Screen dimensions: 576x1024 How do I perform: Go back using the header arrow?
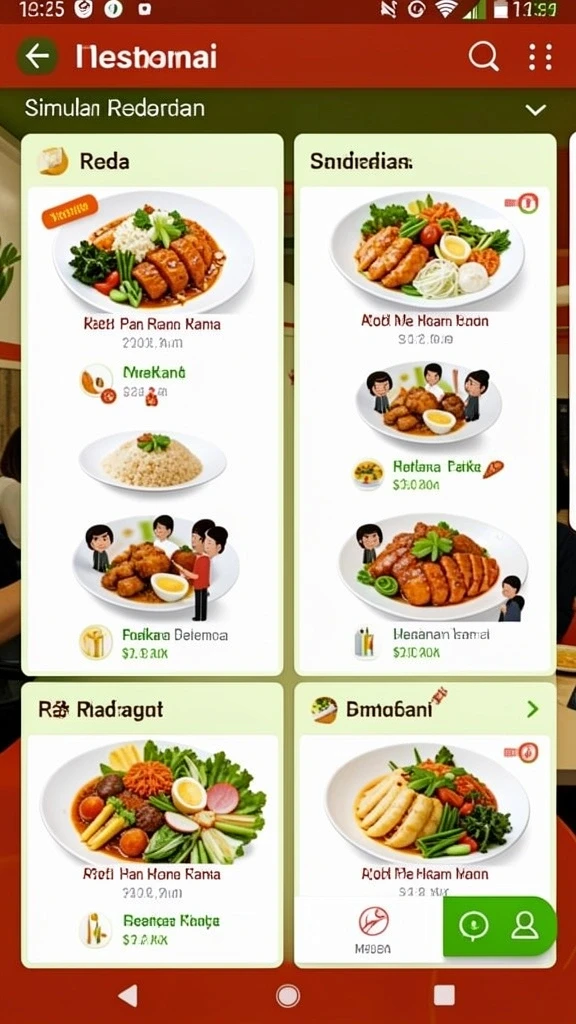[x=37, y=56]
